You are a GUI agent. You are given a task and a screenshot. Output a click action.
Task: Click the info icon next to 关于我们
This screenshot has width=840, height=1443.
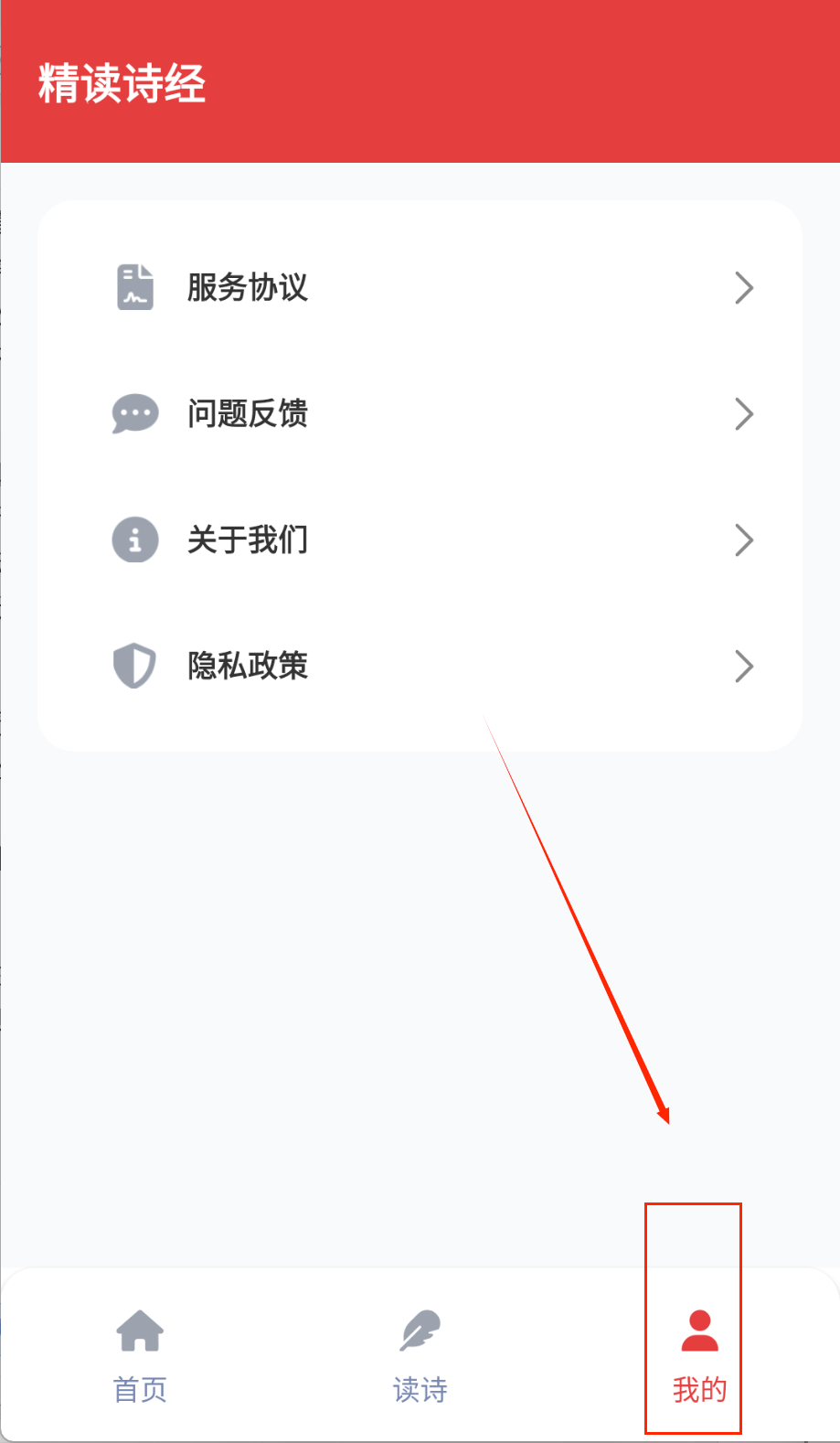pos(134,540)
